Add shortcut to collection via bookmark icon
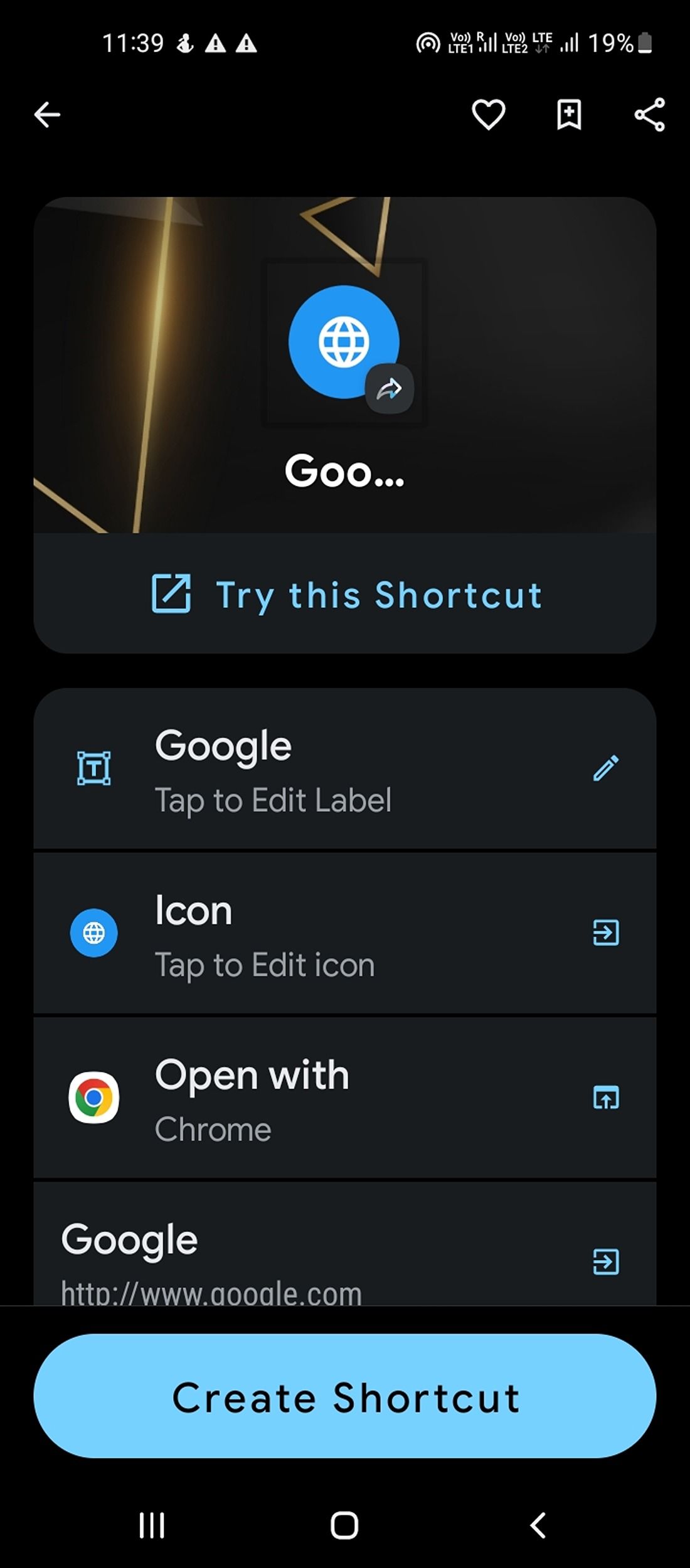 pos(569,115)
